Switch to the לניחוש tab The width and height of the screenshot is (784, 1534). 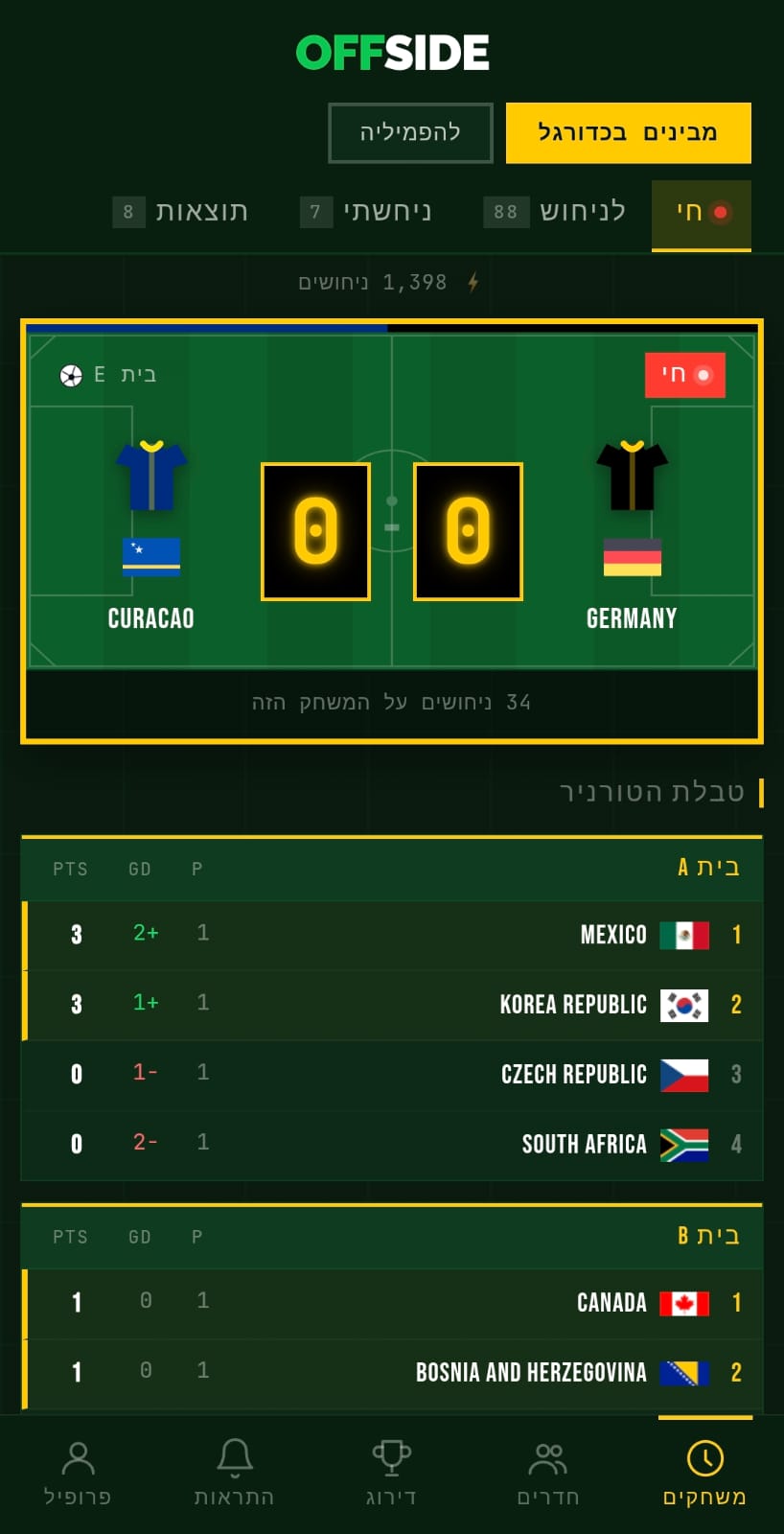[x=555, y=212]
